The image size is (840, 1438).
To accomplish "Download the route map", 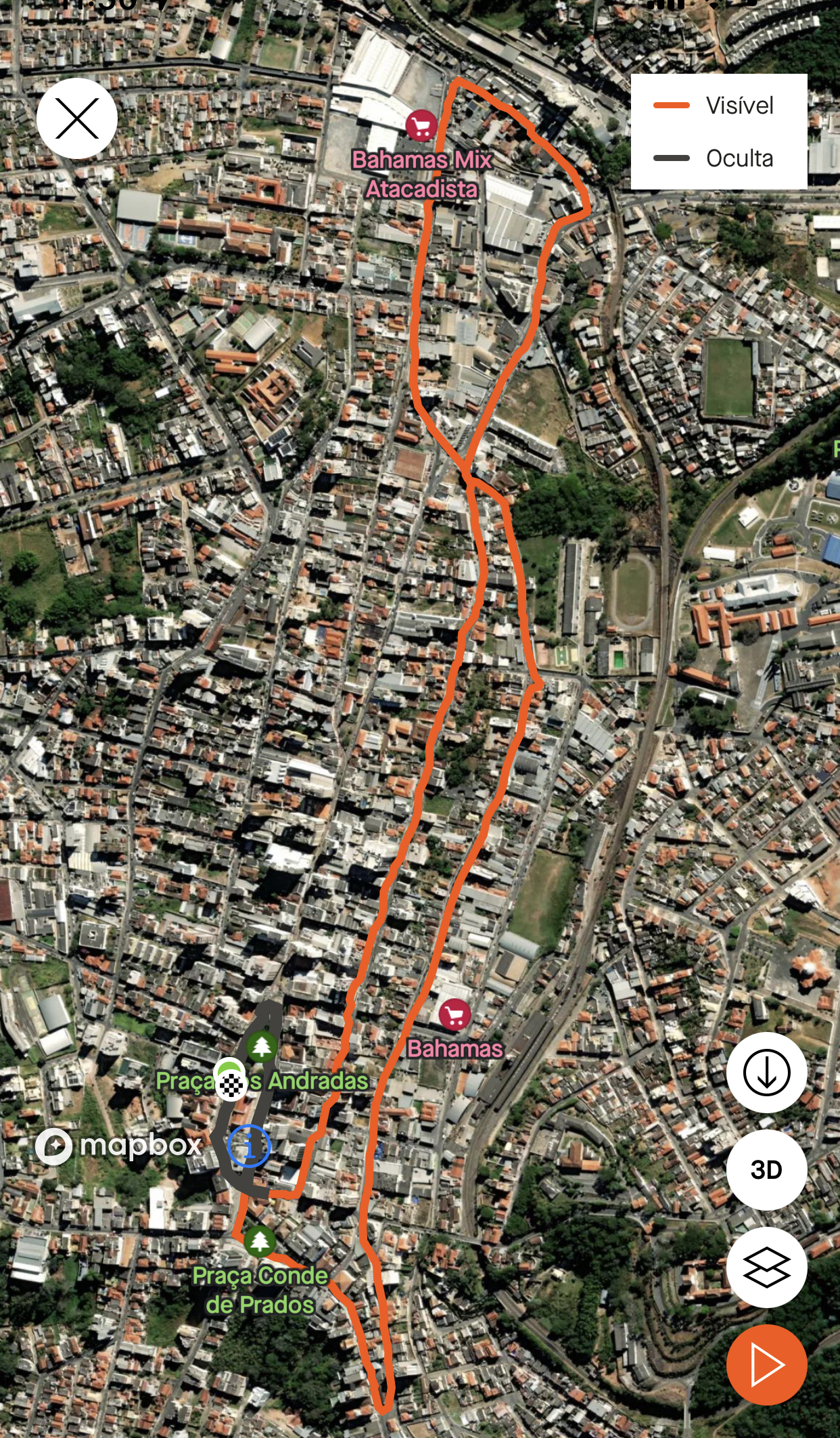I will point(766,1073).
